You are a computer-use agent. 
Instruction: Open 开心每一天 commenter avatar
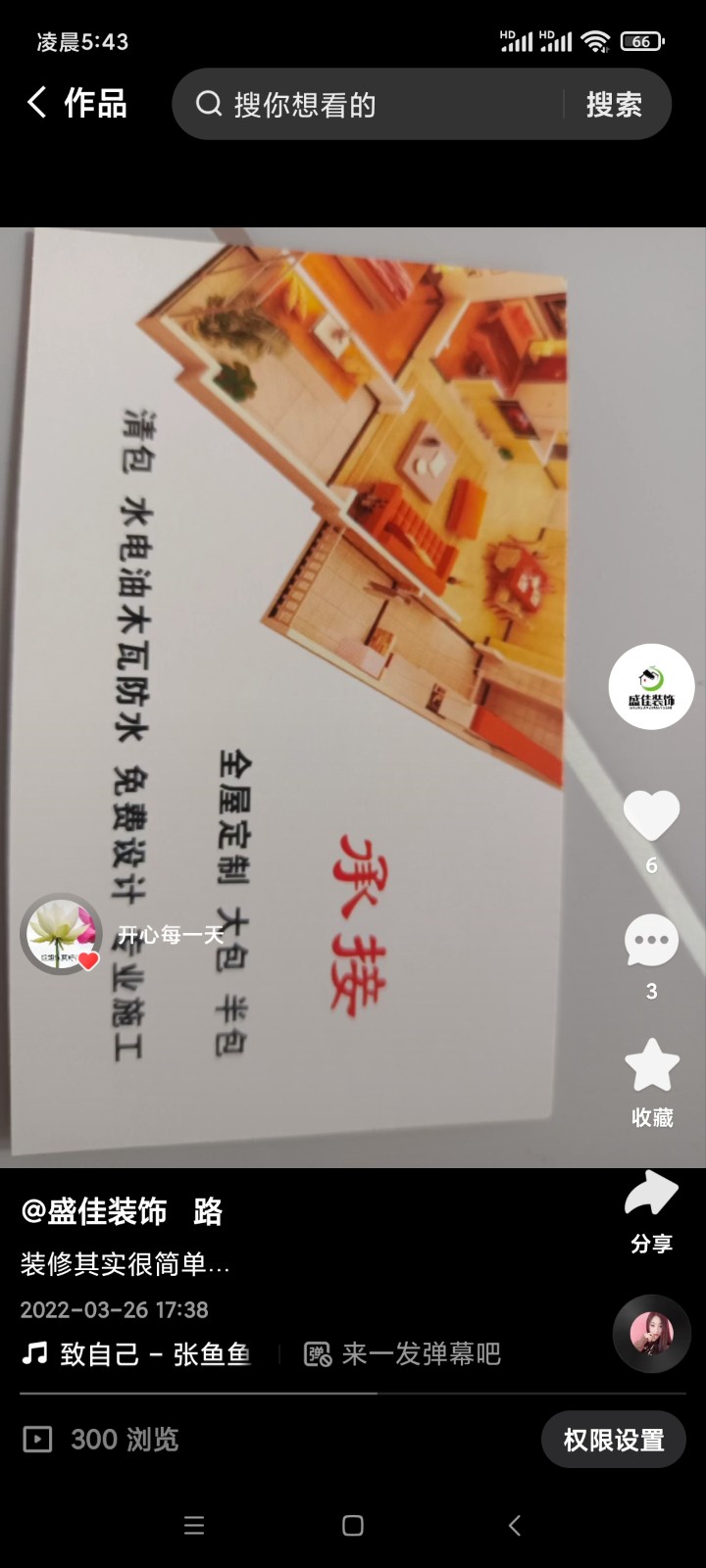[61, 934]
